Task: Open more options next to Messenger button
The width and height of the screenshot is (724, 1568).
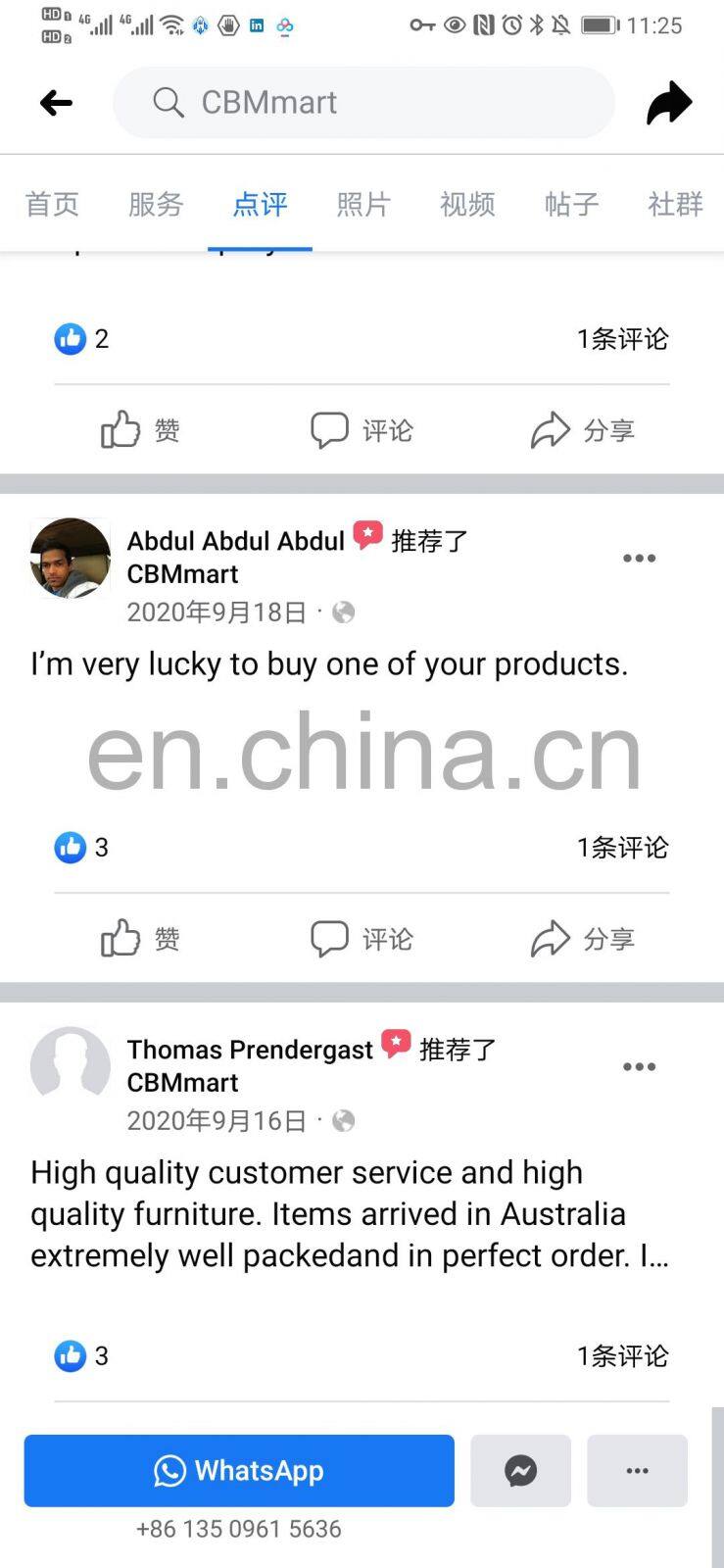Action: click(637, 1470)
